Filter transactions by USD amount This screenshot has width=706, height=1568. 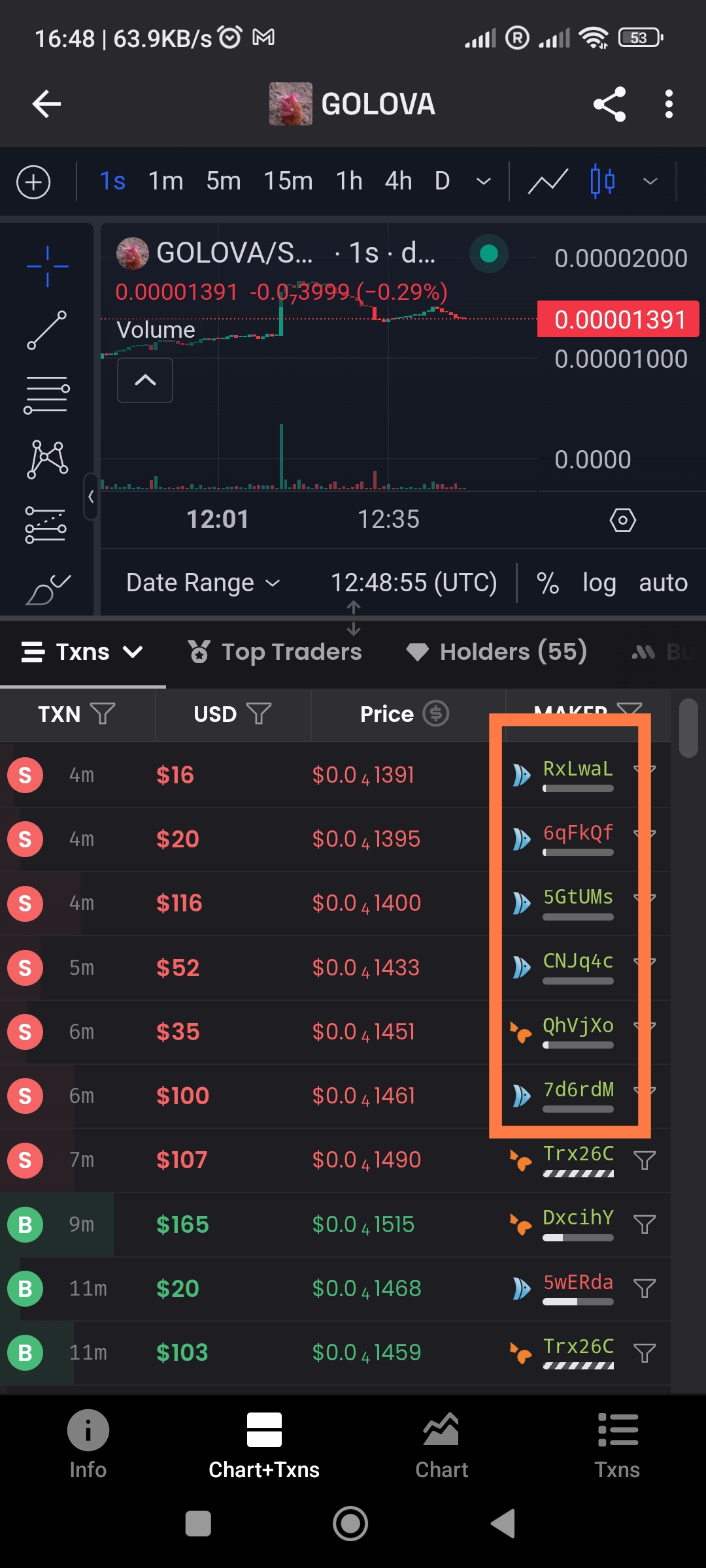click(x=259, y=713)
